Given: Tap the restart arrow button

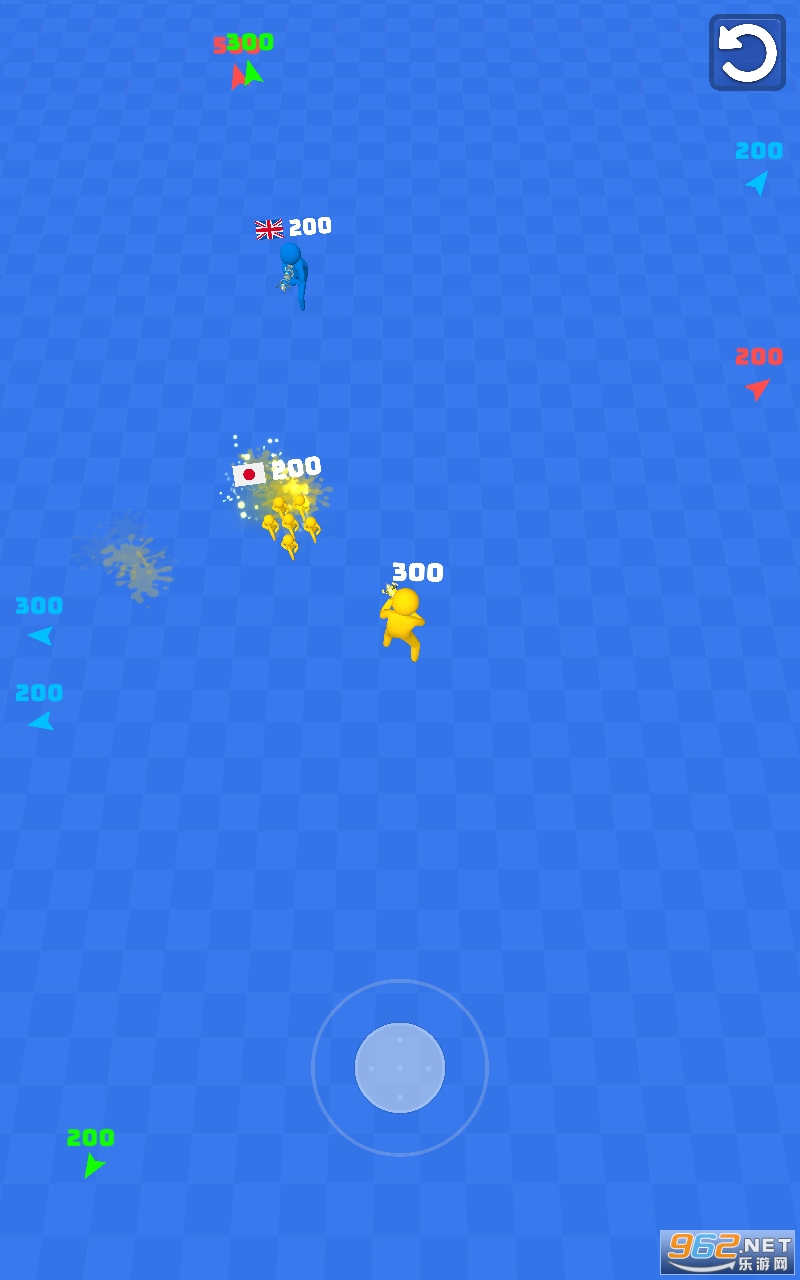Looking at the screenshot, I should pyautogui.click(x=747, y=53).
